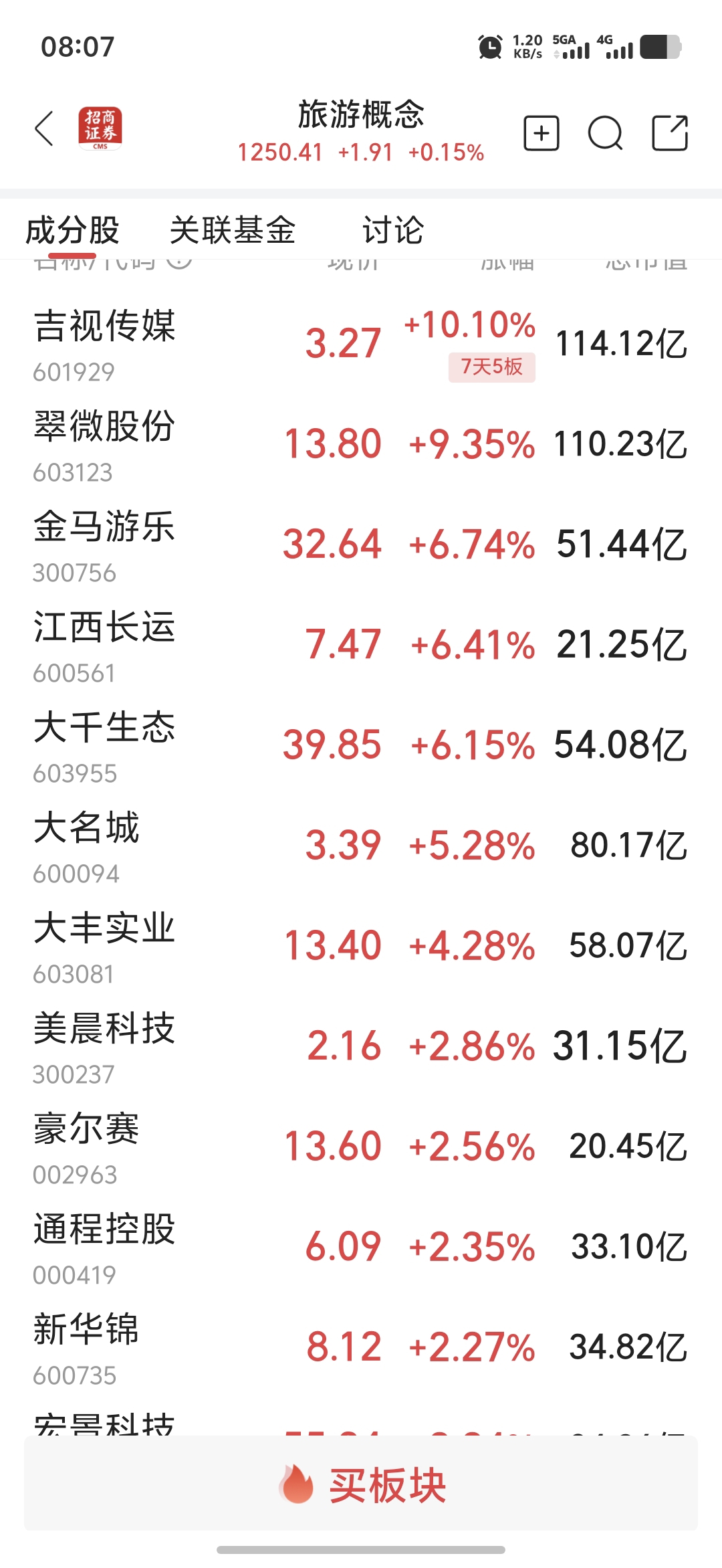Image resolution: width=722 pixels, height=1568 pixels.
Task: Open the 大名城 stock row
Action: 361,846
